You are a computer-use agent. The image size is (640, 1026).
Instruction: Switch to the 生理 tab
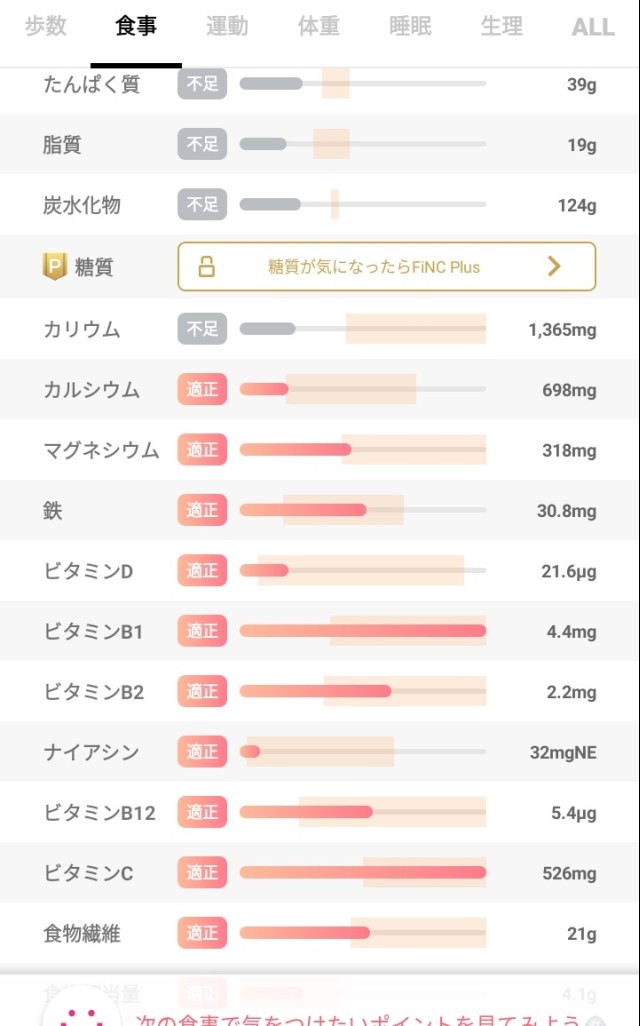click(501, 27)
